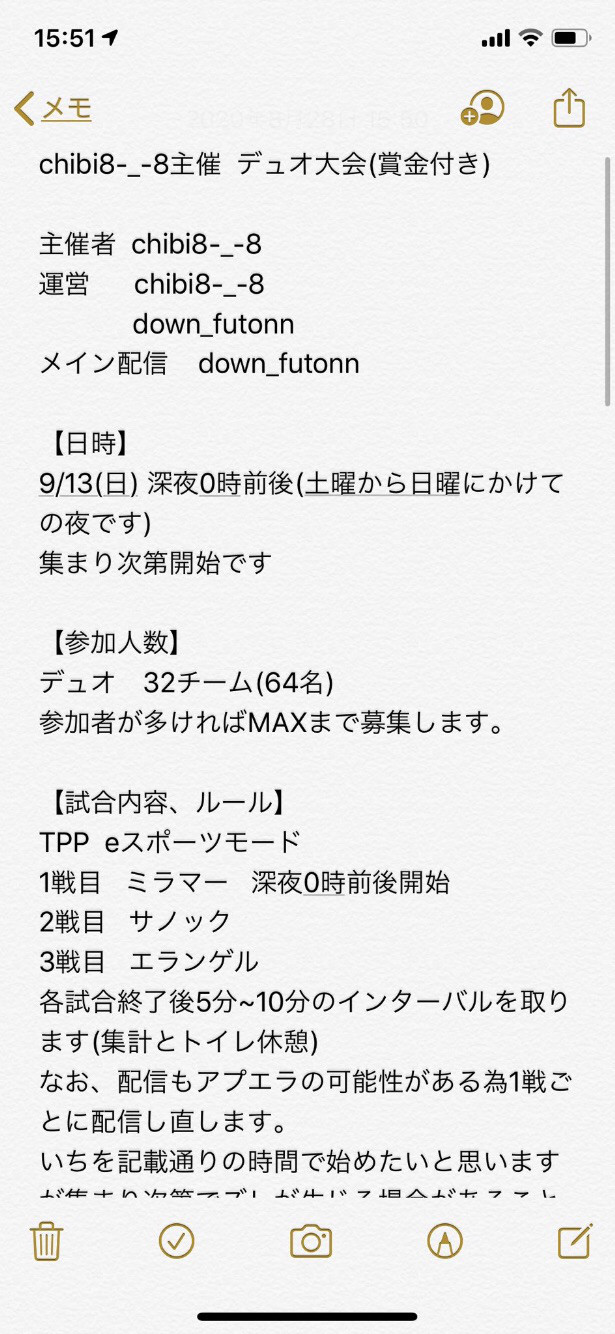Open the add people collaboration icon
The image size is (615, 1334).
click(482, 108)
